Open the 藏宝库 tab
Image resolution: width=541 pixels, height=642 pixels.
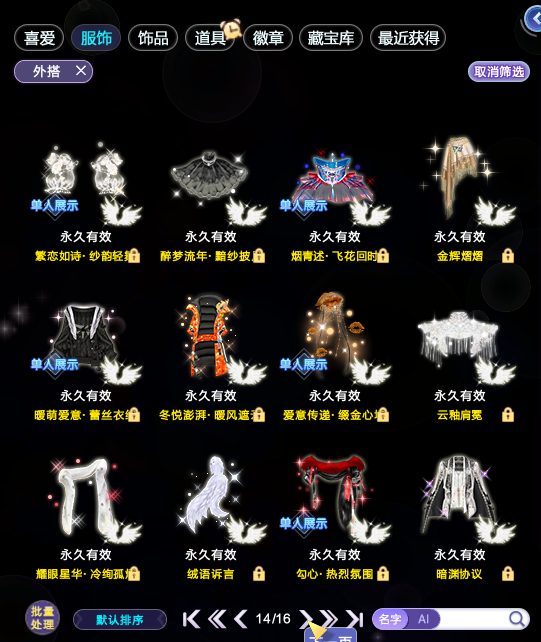pyautogui.click(x=331, y=38)
